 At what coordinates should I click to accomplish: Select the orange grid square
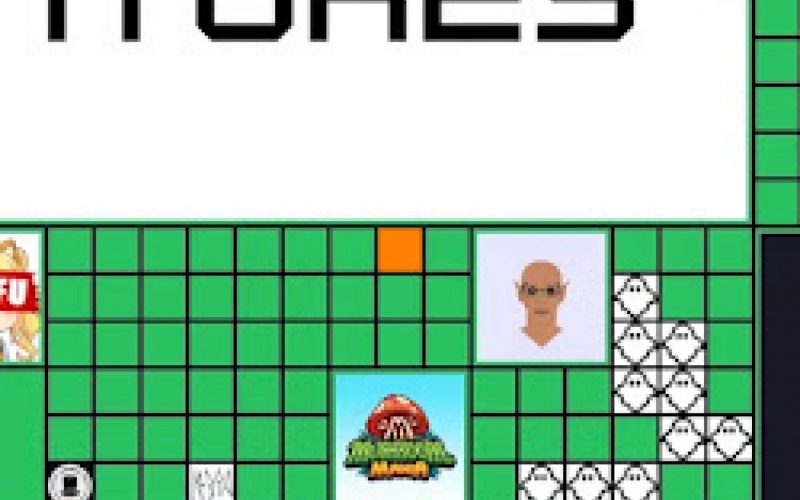click(x=400, y=251)
